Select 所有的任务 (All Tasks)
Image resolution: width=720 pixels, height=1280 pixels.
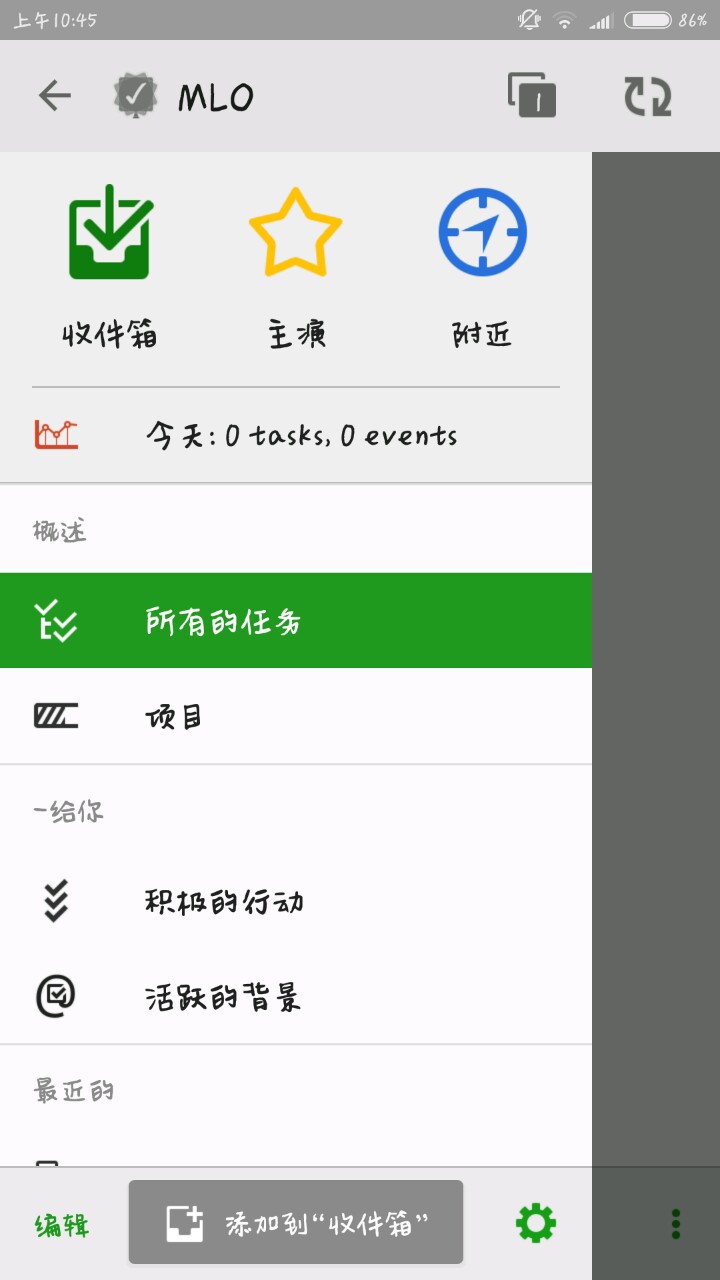pos(296,621)
